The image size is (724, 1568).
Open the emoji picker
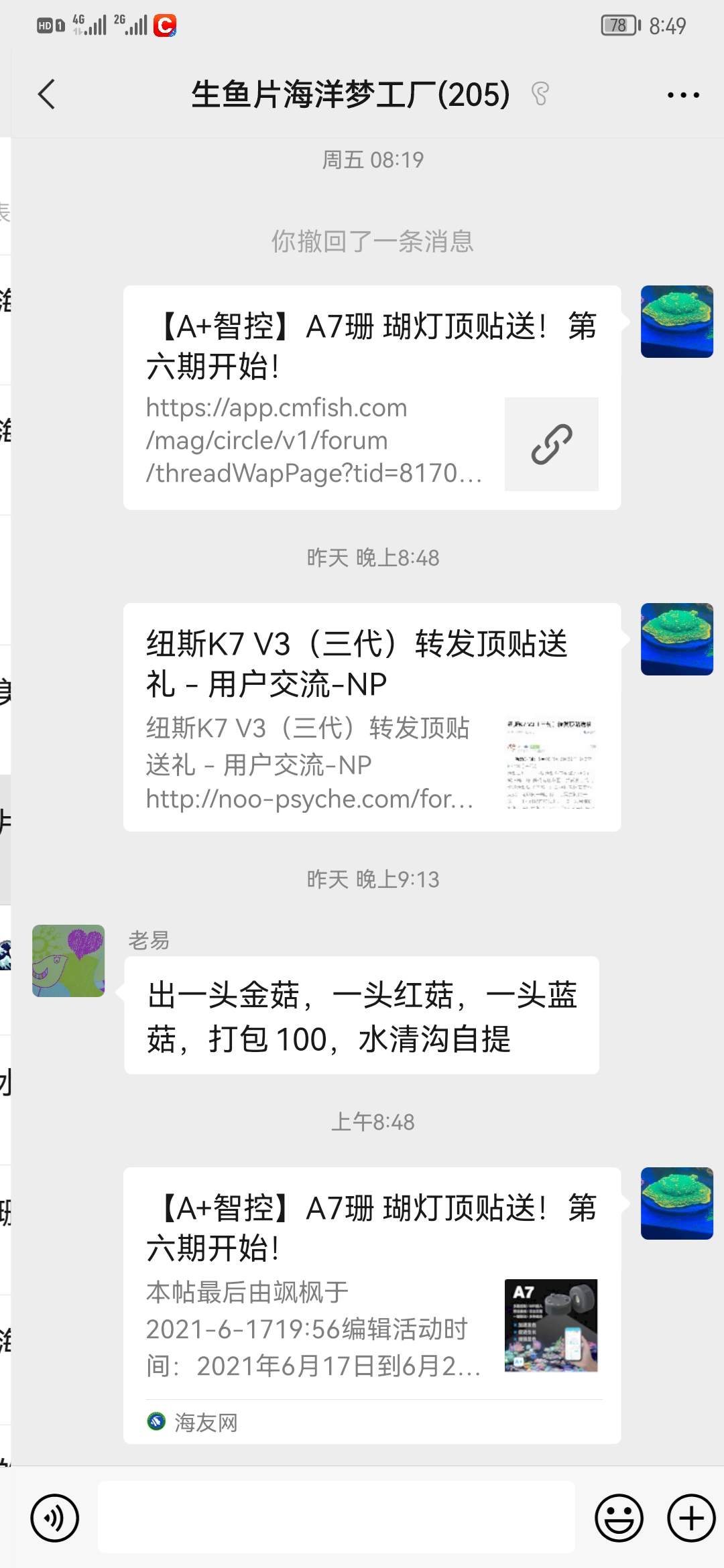(x=619, y=1518)
